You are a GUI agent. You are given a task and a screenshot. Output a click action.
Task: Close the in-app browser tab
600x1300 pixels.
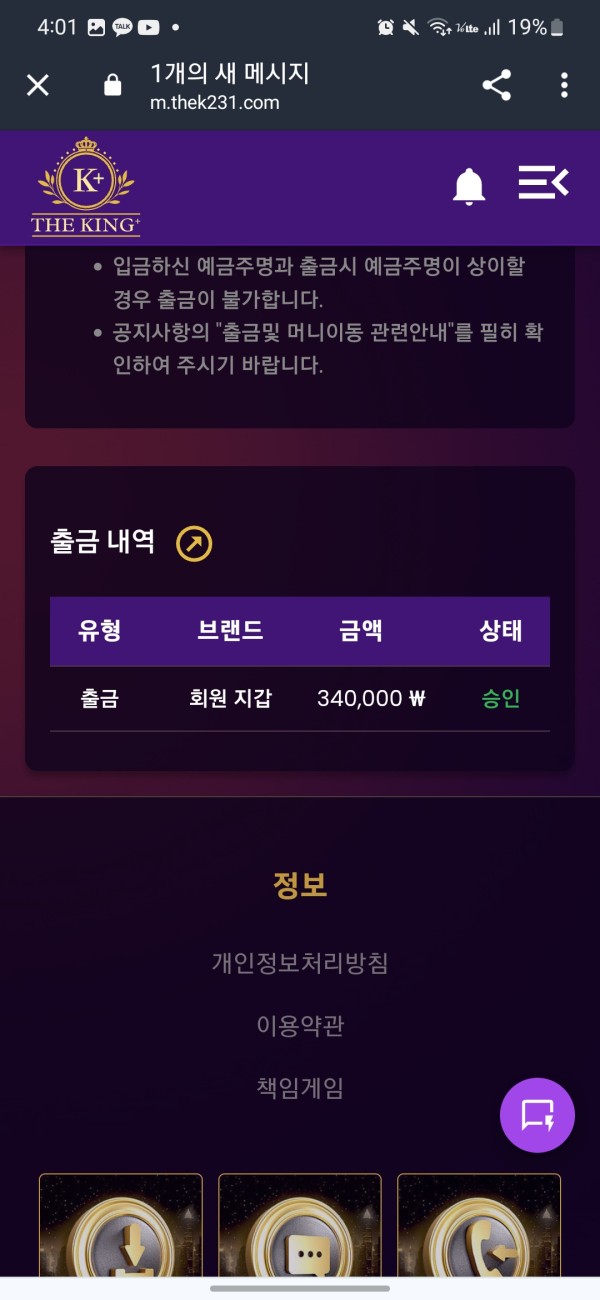(x=37, y=85)
